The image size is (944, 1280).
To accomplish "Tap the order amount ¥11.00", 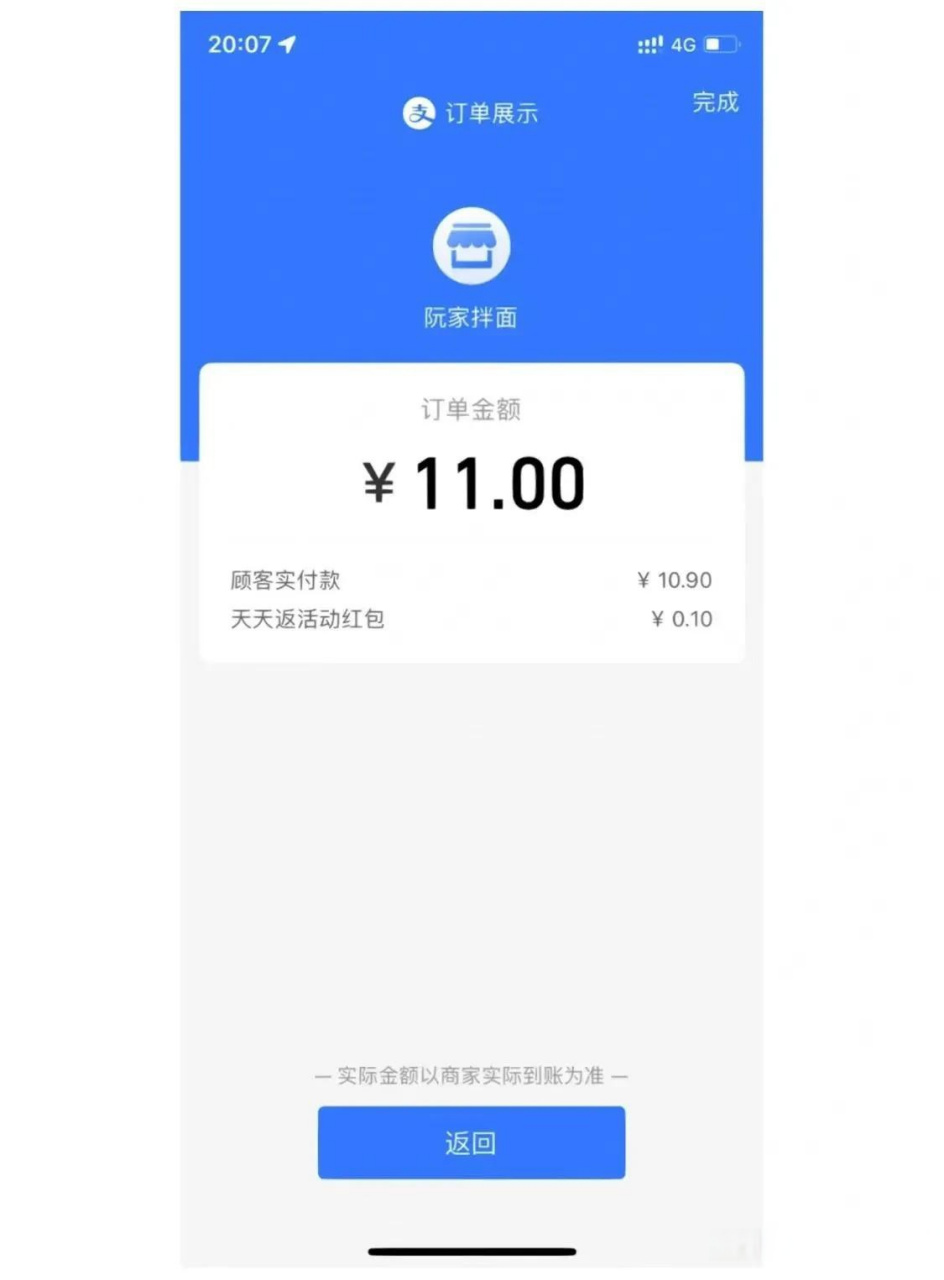I will coord(471,483).
